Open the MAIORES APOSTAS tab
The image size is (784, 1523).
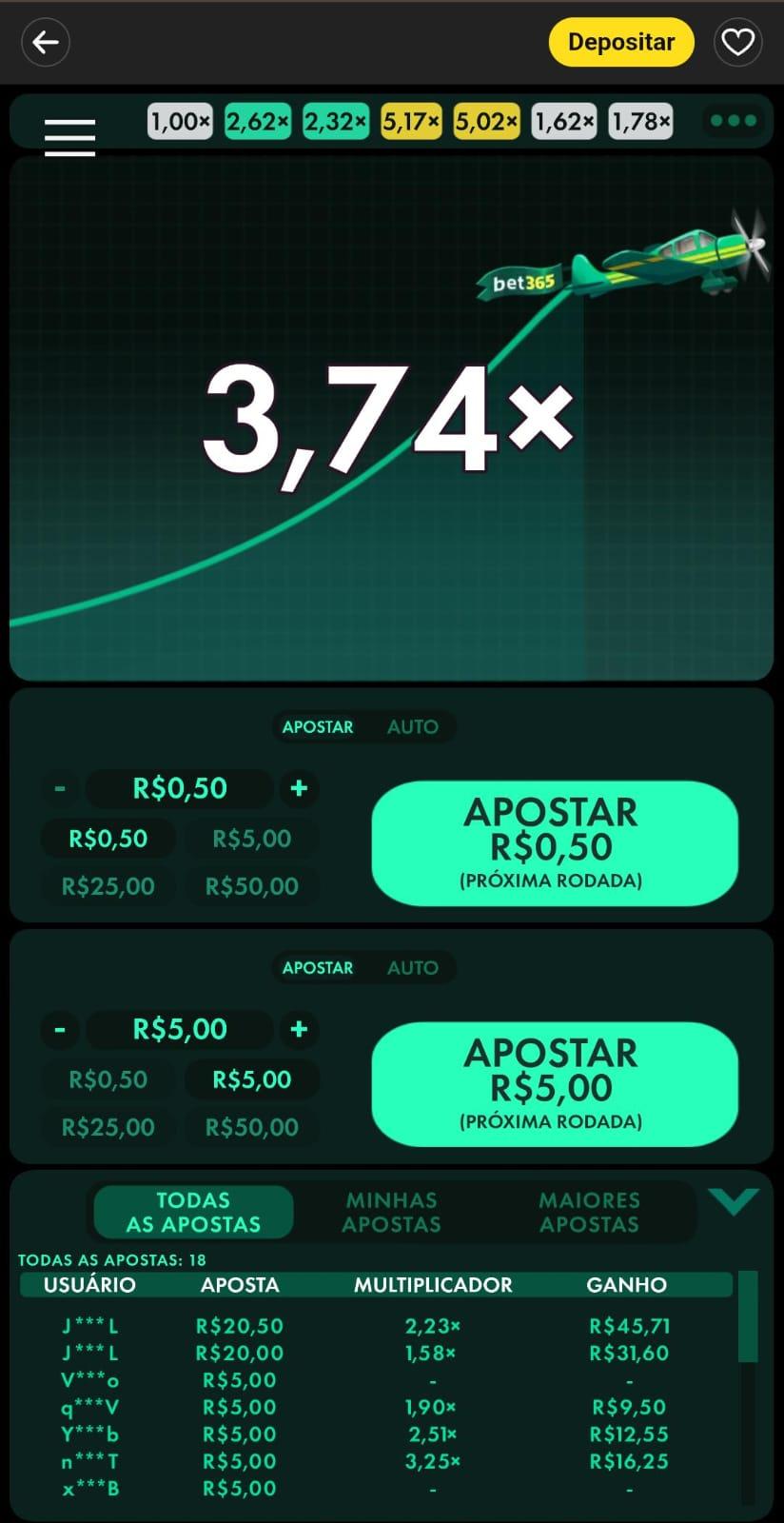point(589,1212)
